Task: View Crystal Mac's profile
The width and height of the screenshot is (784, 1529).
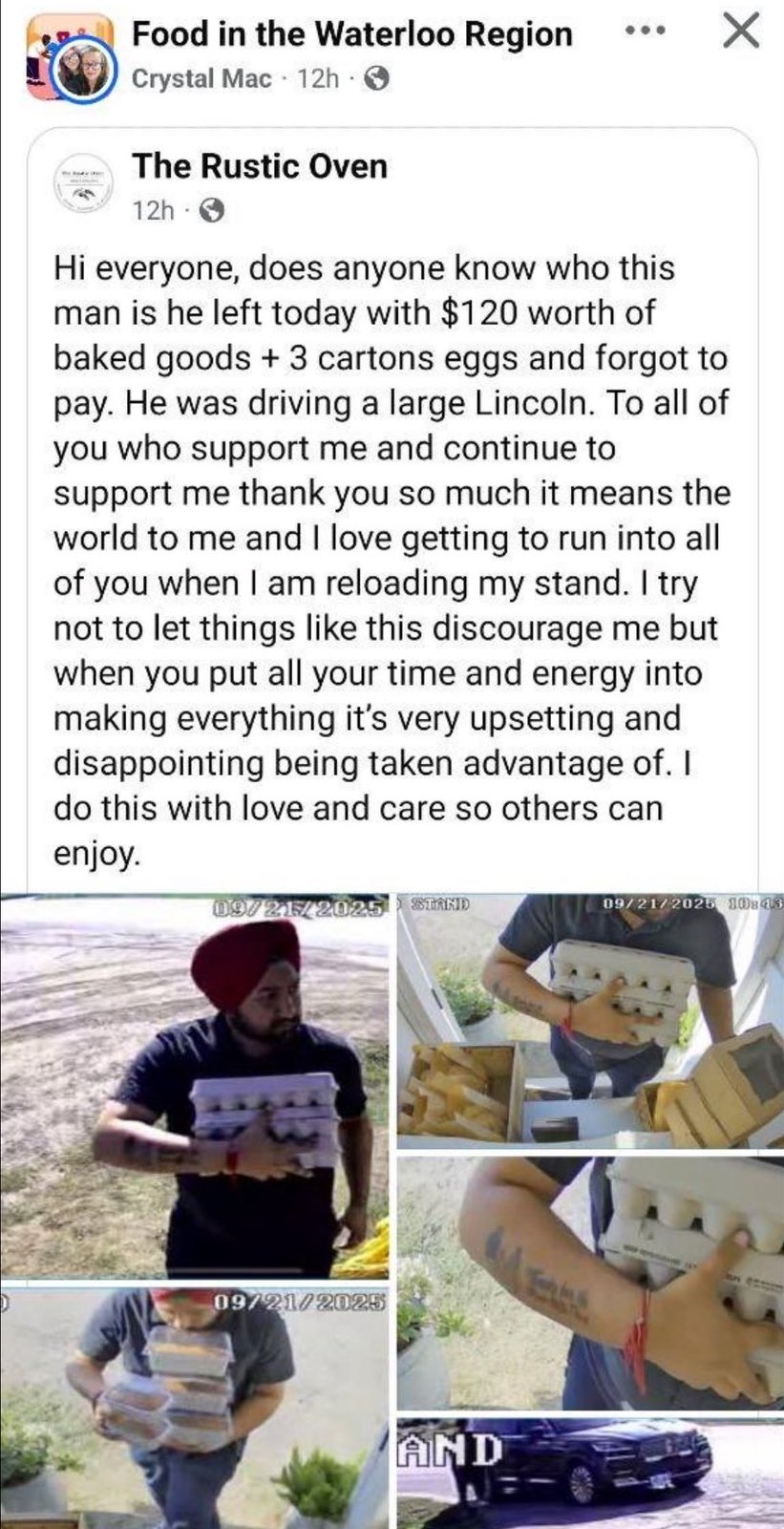Action: 201,79
